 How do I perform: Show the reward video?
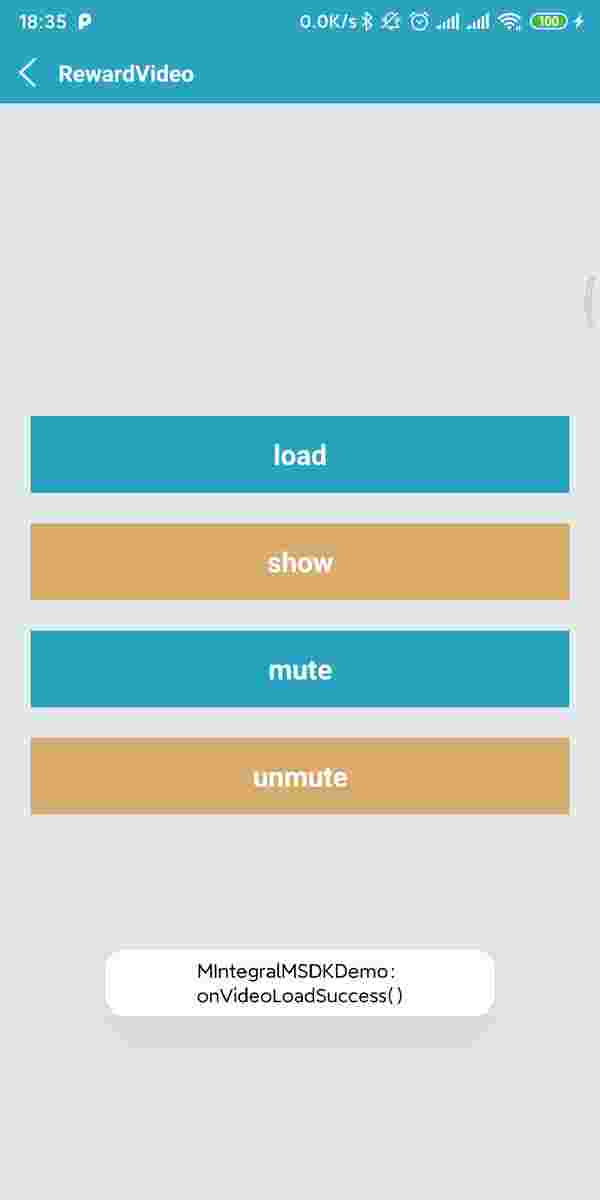(x=300, y=562)
